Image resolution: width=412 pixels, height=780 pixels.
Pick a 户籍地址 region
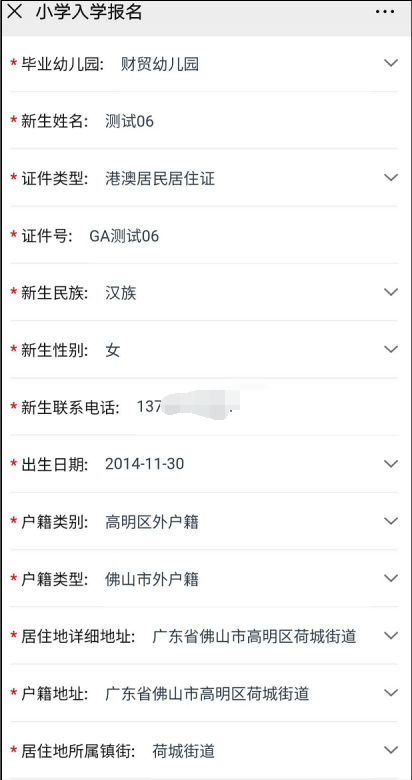click(x=204, y=693)
